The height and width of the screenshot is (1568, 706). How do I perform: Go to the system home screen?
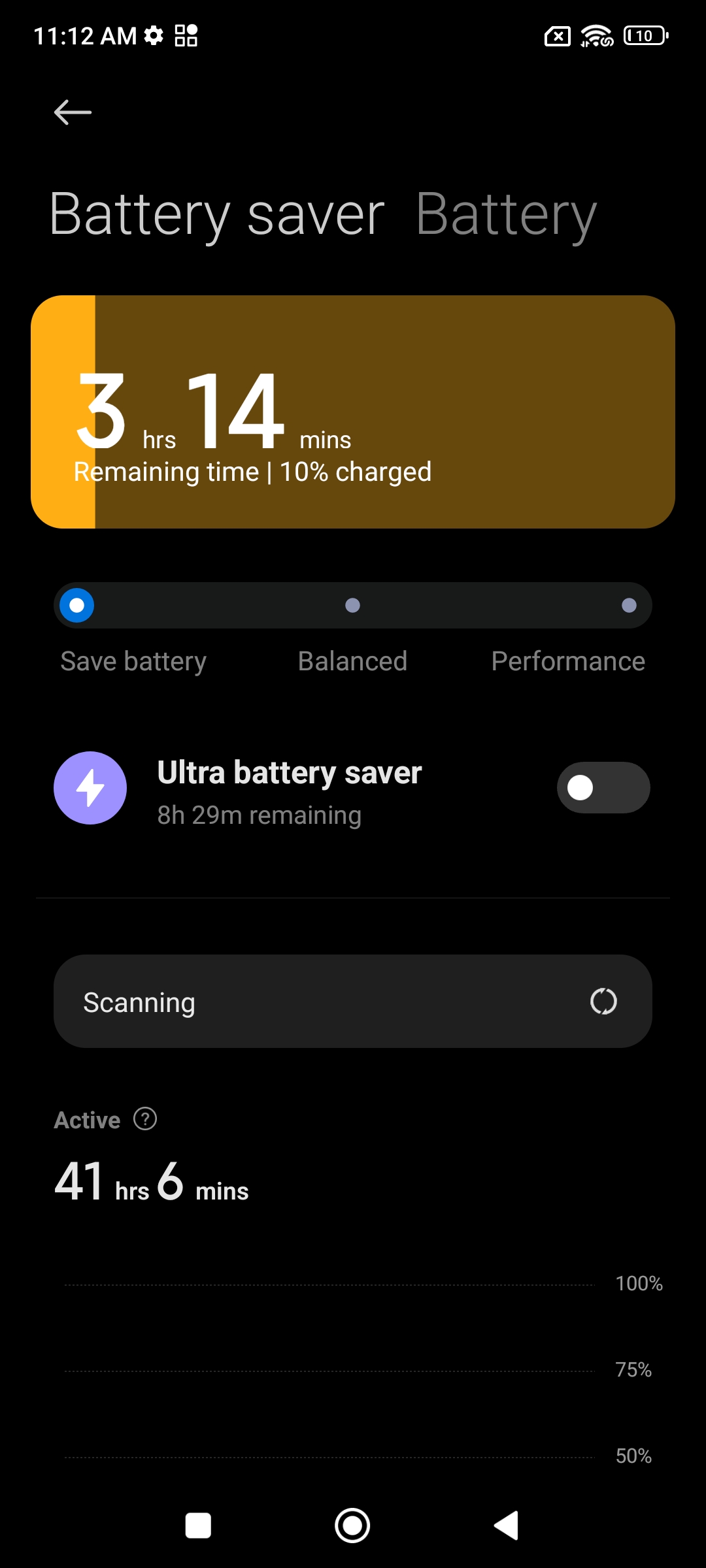point(352,1526)
